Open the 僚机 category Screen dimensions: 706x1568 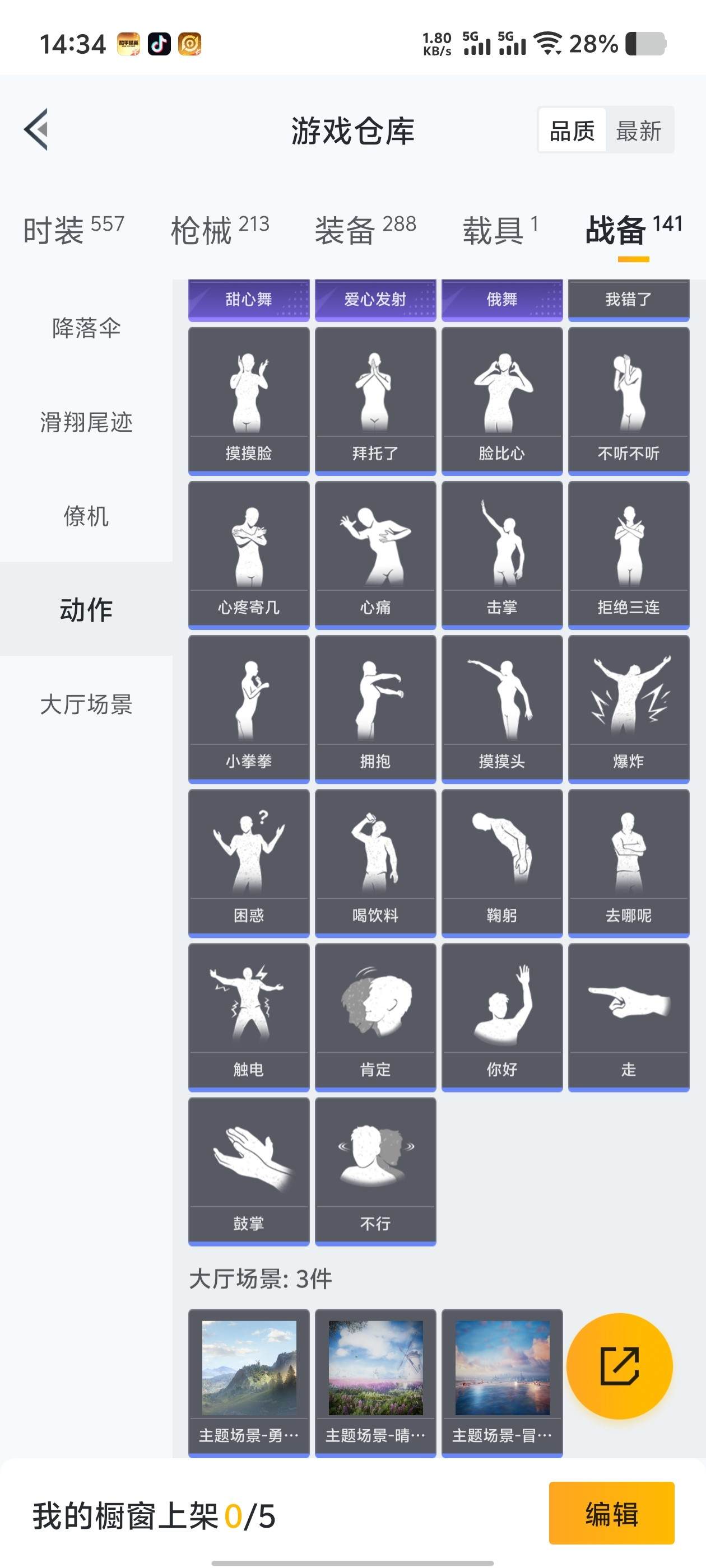point(85,516)
